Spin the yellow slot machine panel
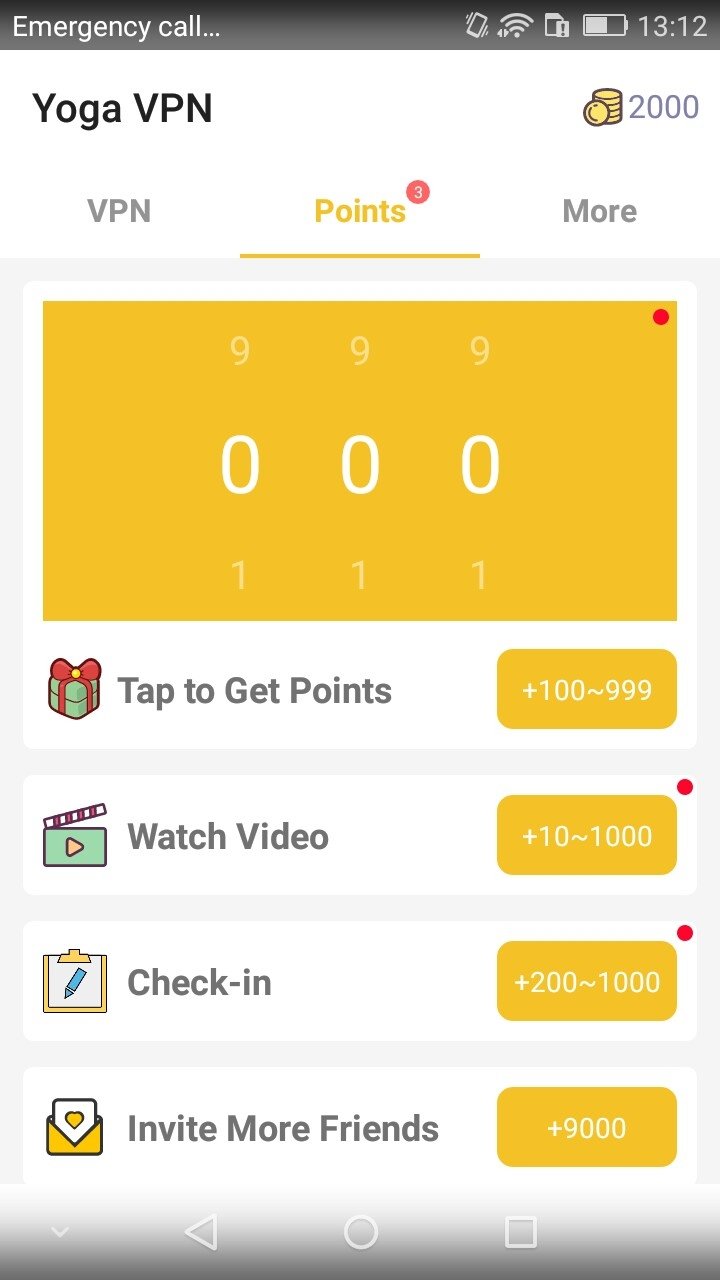 pos(360,461)
